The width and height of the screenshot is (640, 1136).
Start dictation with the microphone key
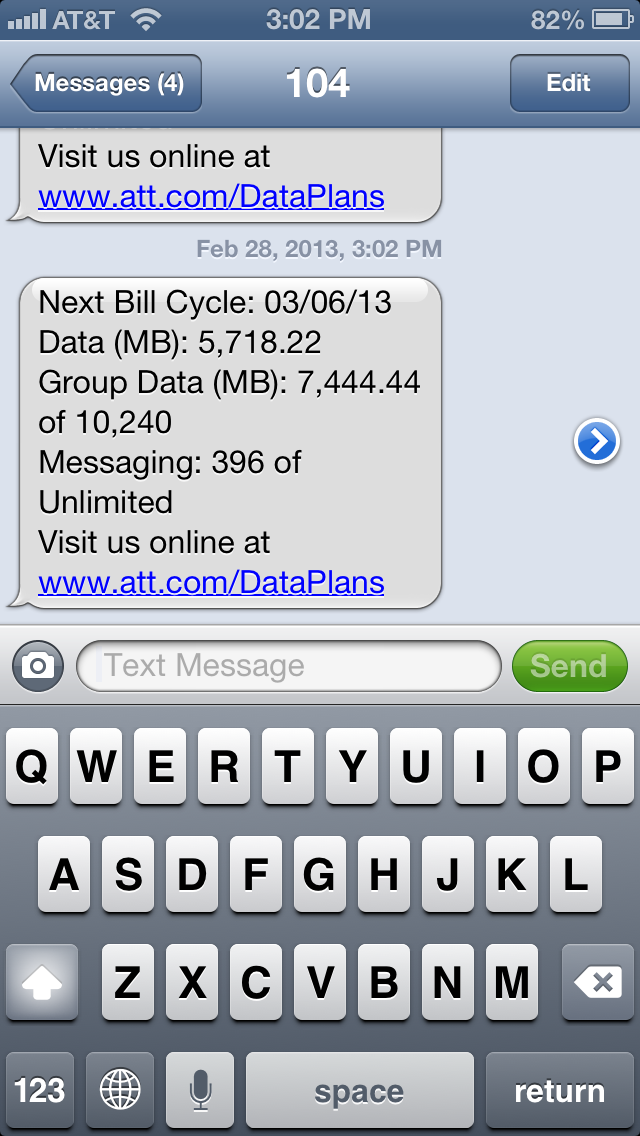[199, 1090]
